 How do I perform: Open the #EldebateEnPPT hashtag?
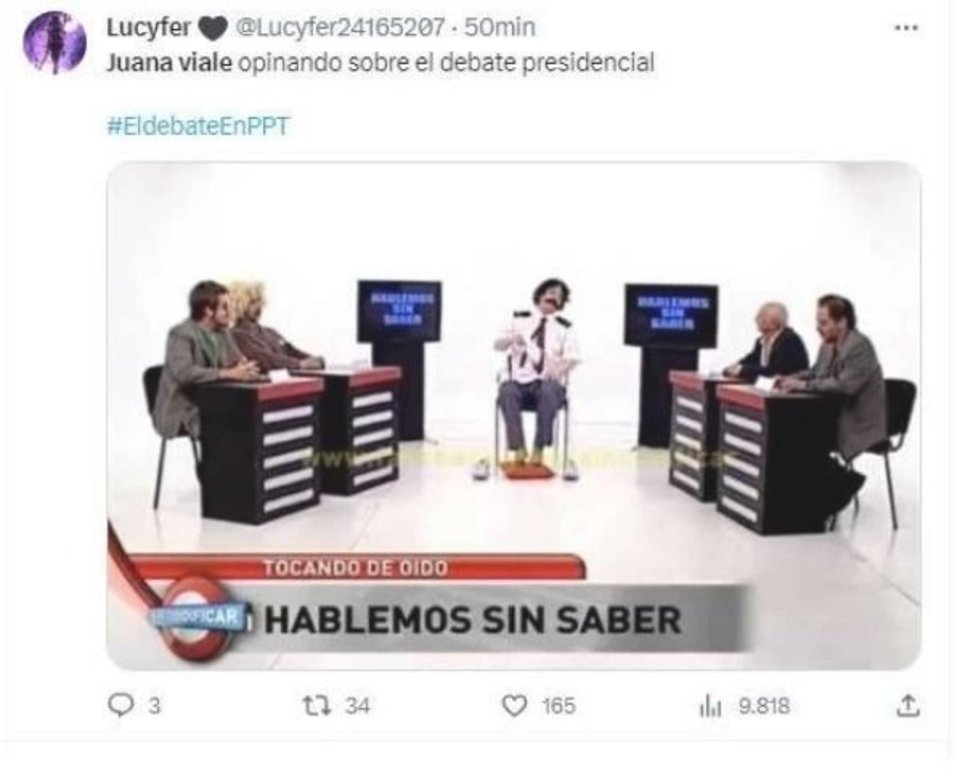tap(197, 127)
